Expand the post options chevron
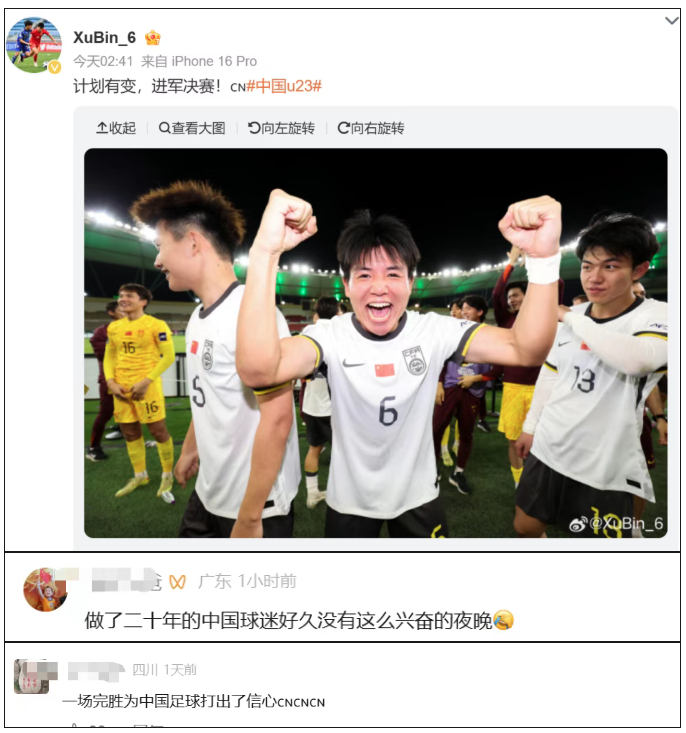 tap(672, 20)
